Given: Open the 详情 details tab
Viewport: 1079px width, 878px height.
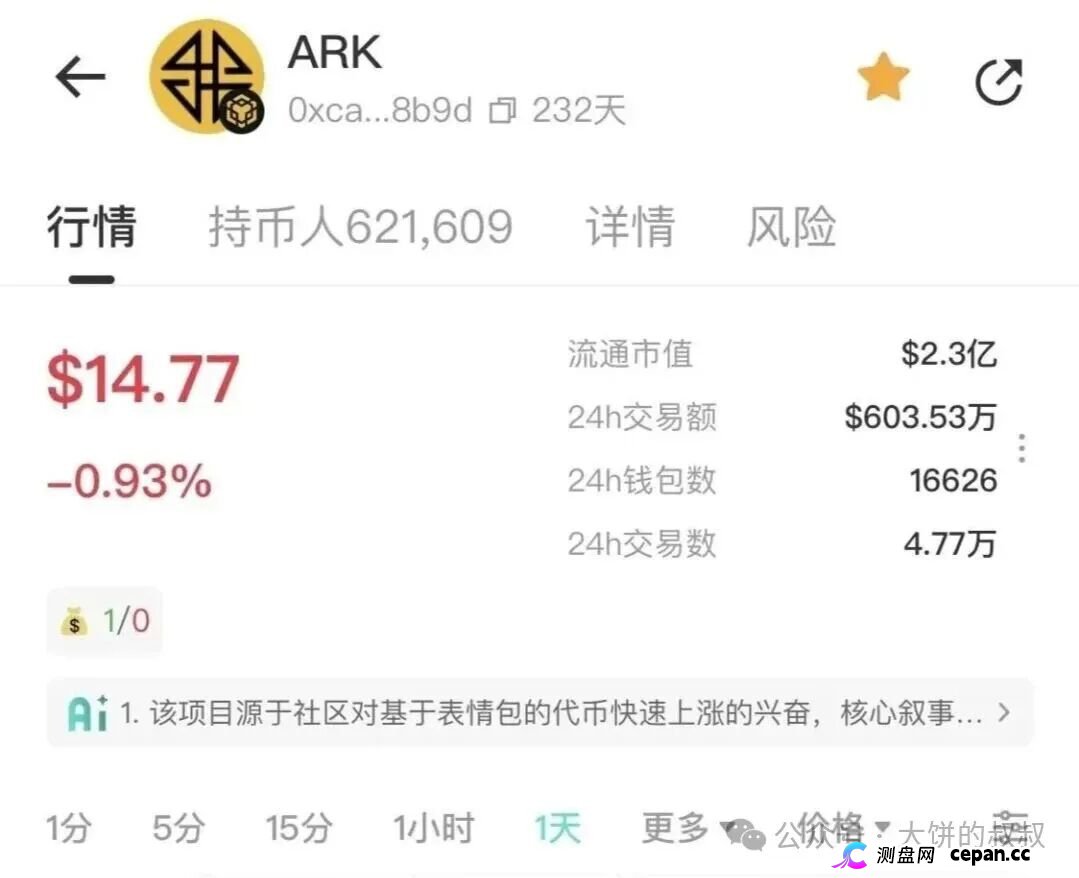Looking at the screenshot, I should (630, 228).
